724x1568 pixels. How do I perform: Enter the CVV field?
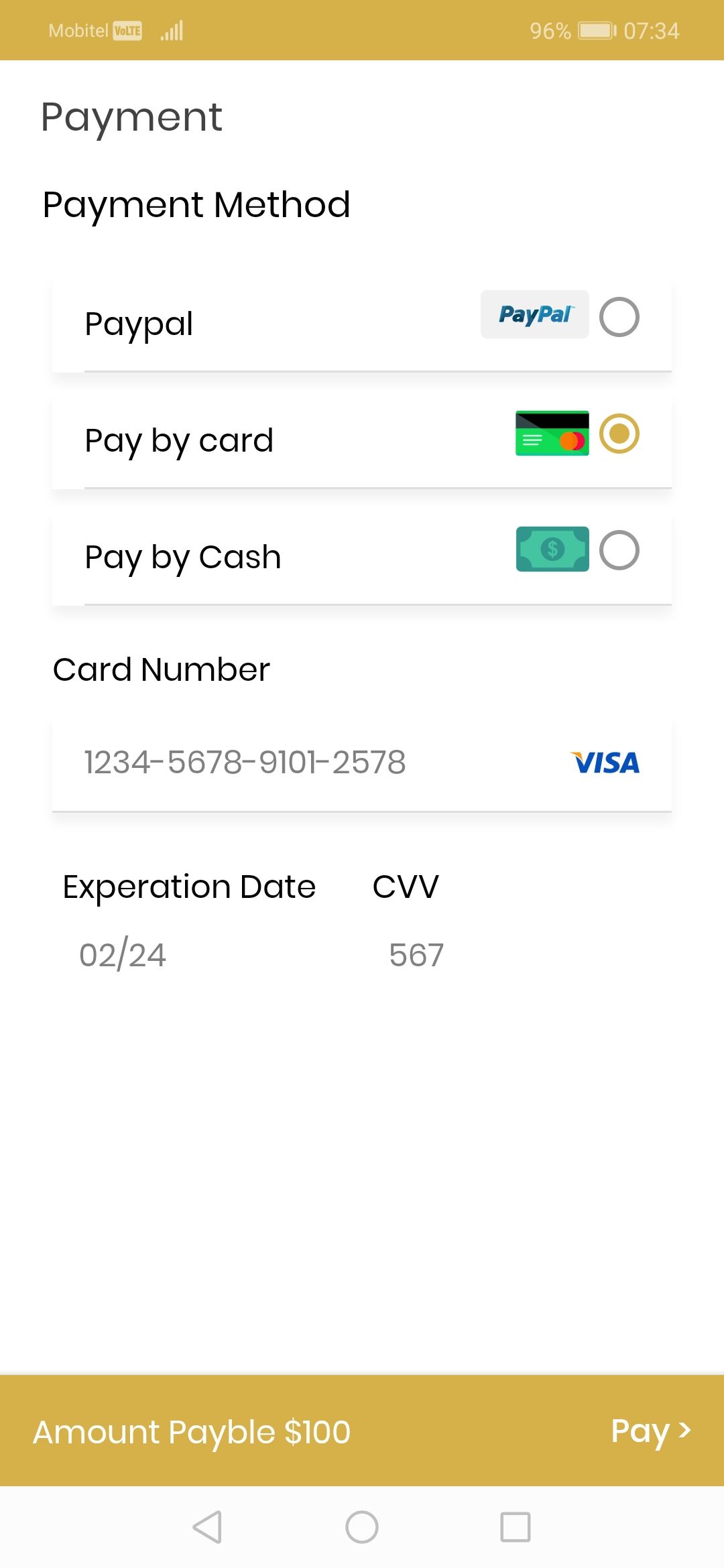point(416,955)
